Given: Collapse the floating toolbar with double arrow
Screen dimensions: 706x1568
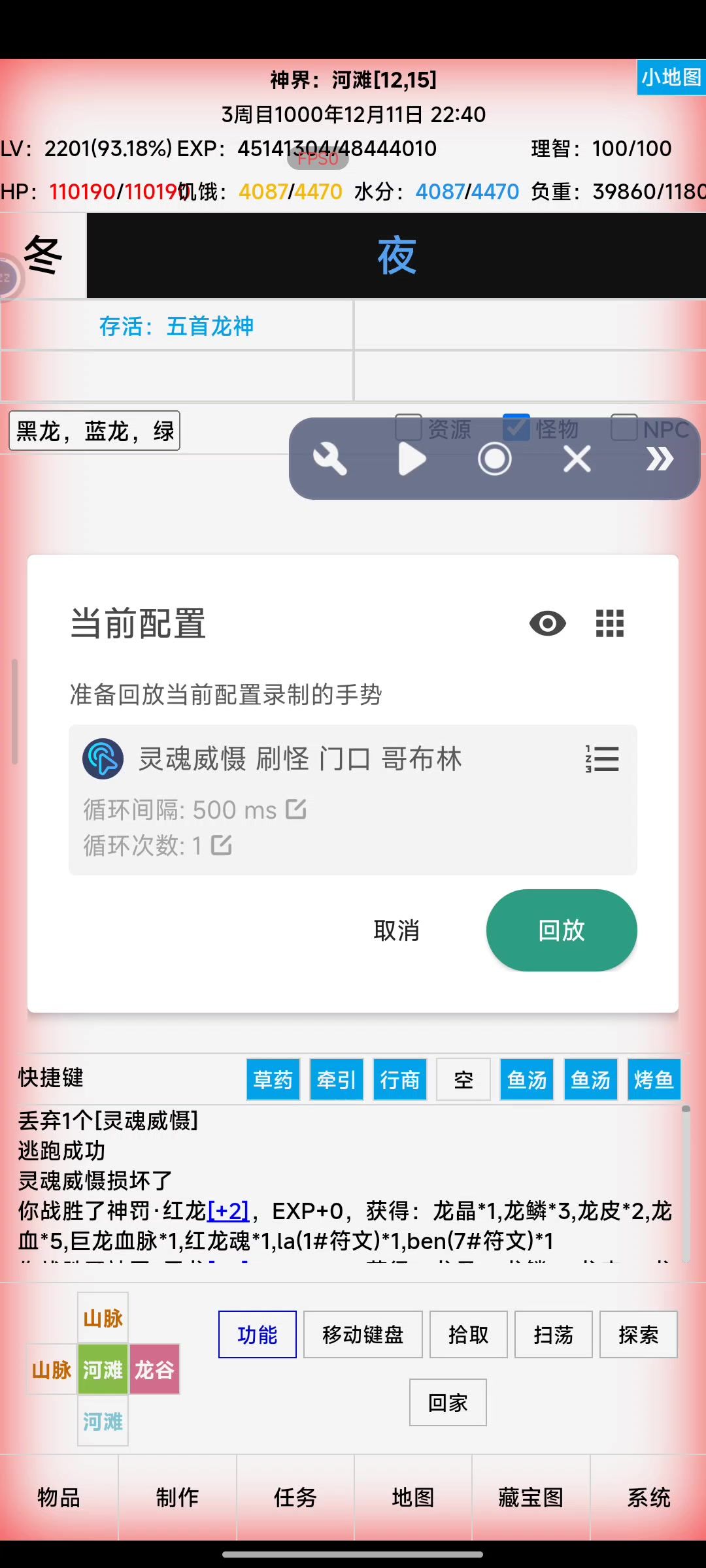Looking at the screenshot, I should [x=660, y=459].
